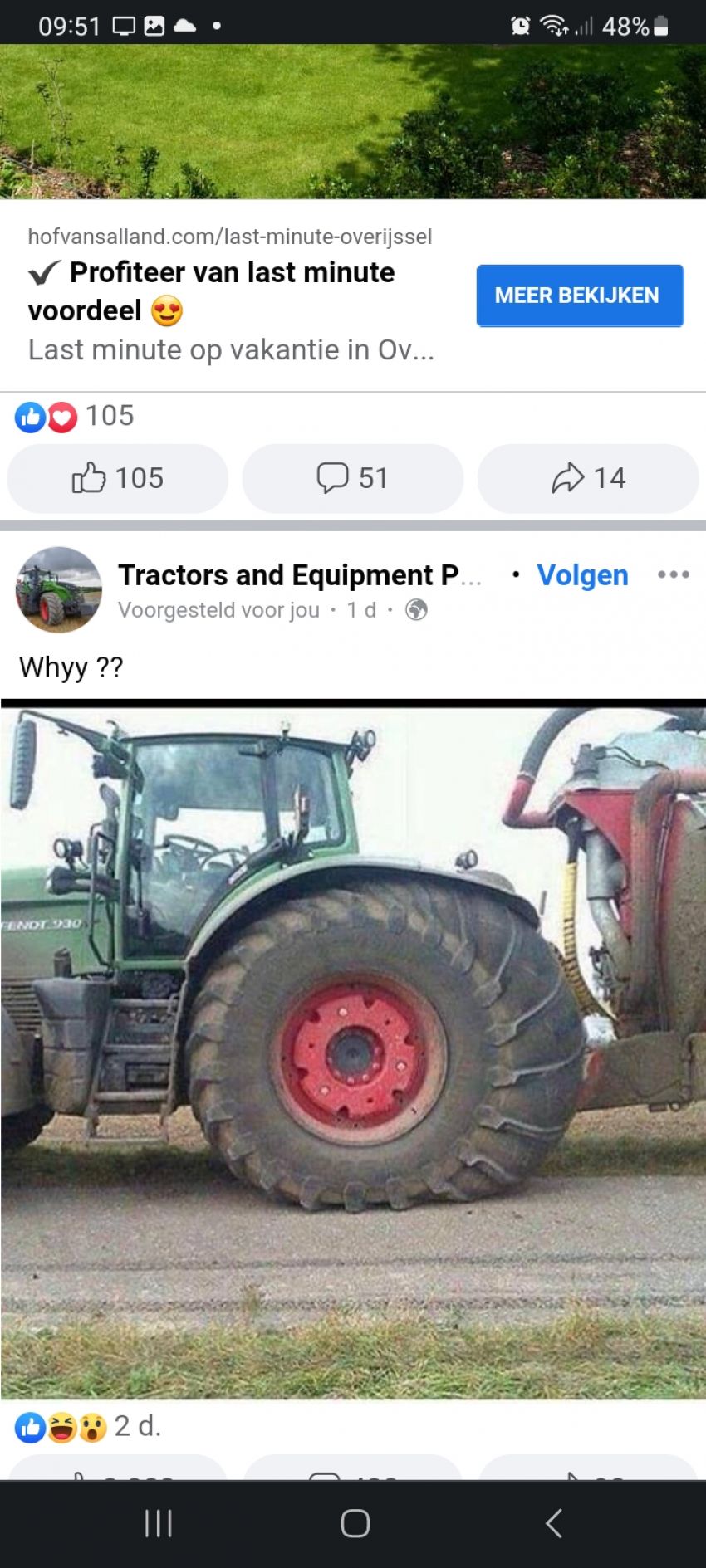The height and width of the screenshot is (1568, 706).
Task: Open the Fendt tractor photo
Action: (x=353, y=1050)
